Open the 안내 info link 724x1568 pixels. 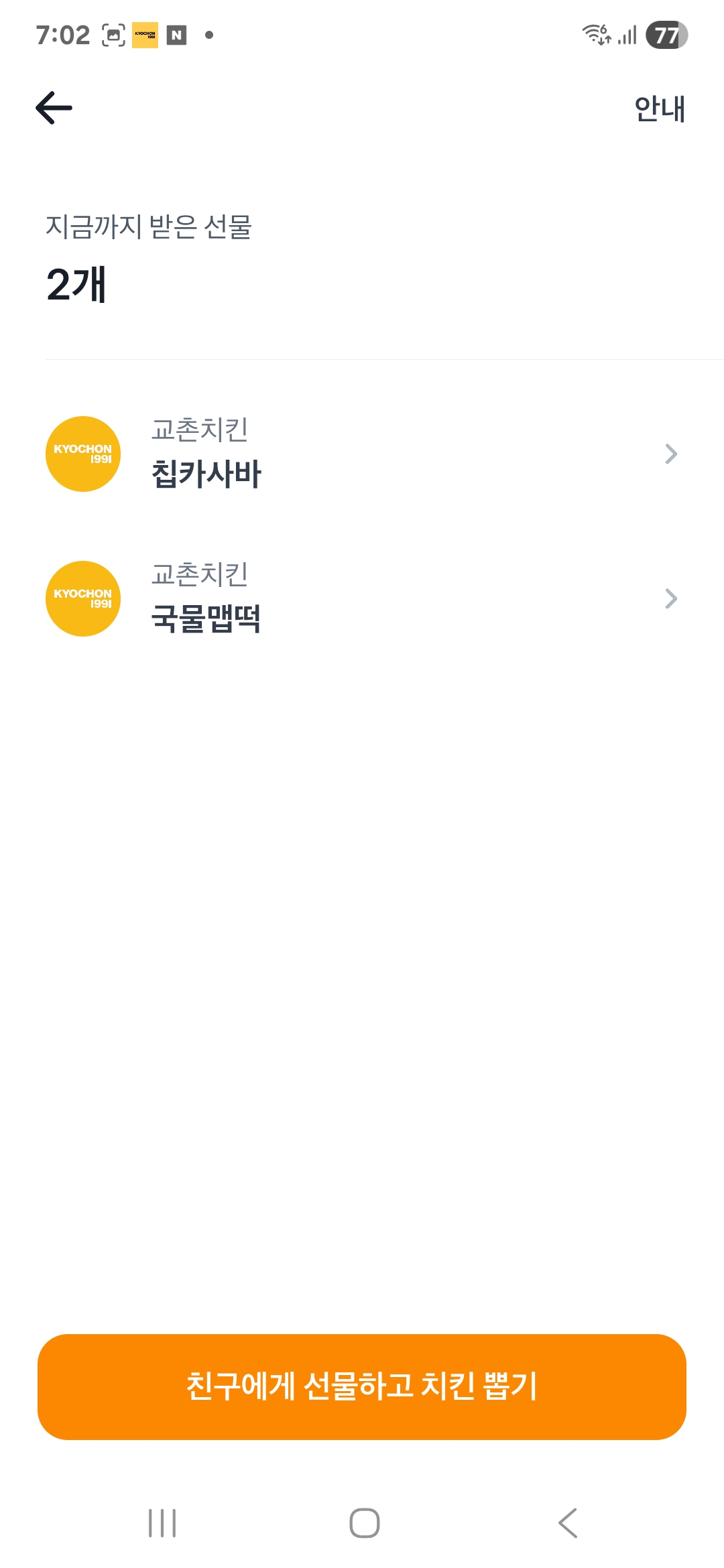tap(660, 109)
